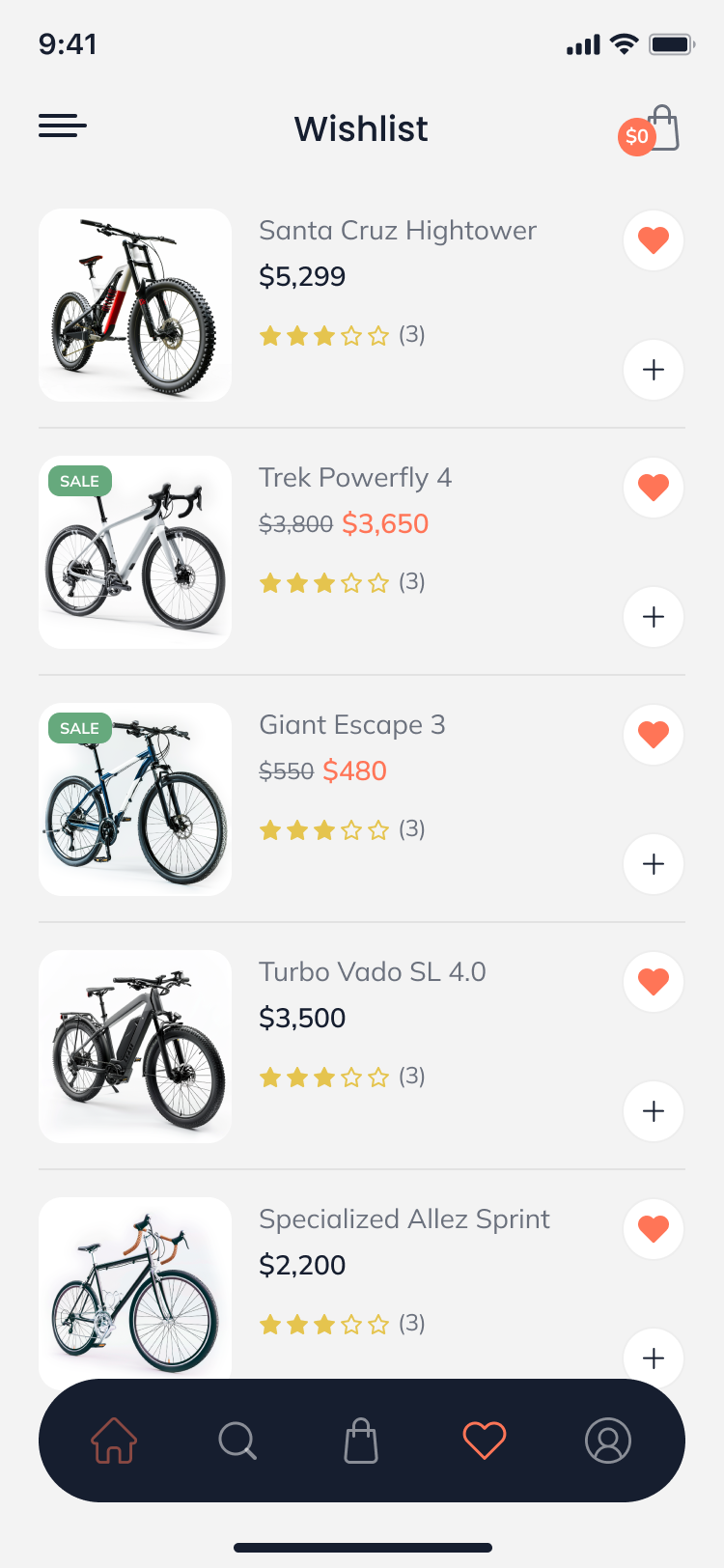Click the $0 price badge on the cart
This screenshot has height=1568, width=724.
click(x=635, y=137)
